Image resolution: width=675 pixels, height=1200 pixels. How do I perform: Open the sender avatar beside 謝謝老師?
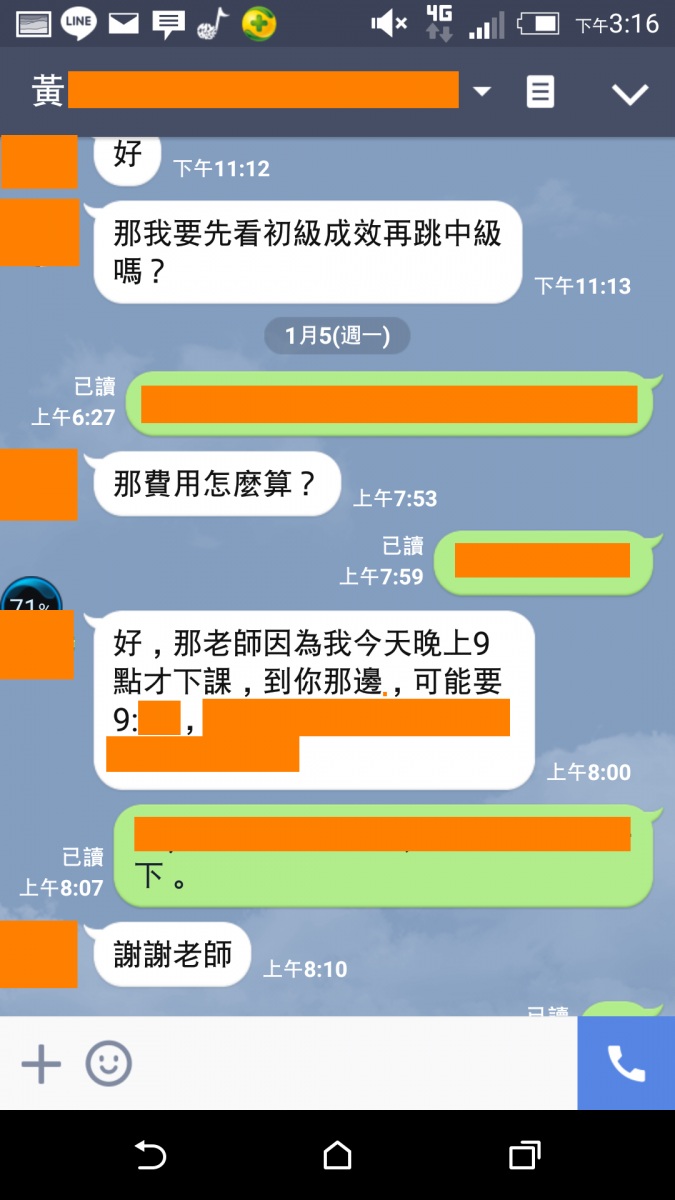(x=38, y=954)
